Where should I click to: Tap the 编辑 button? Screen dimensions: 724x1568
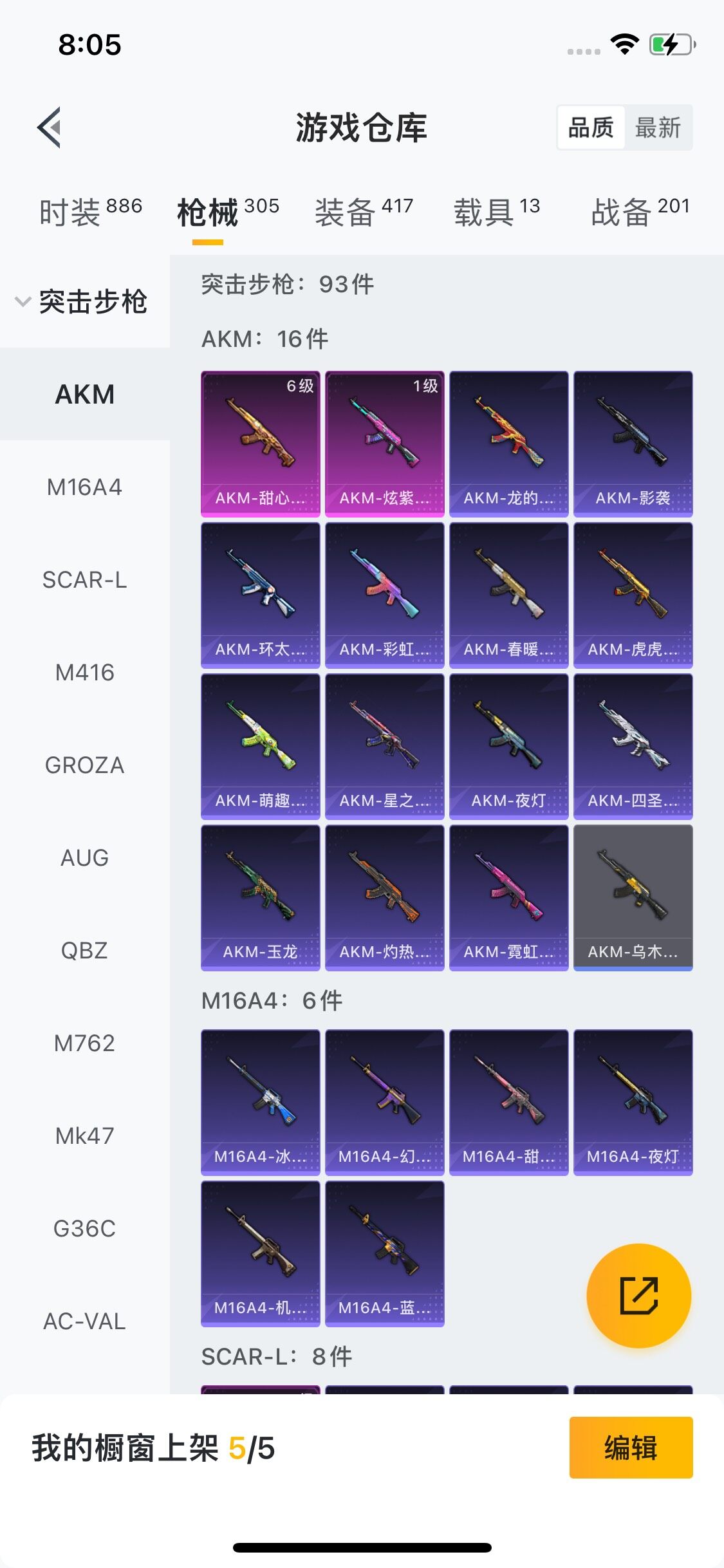(631, 1448)
